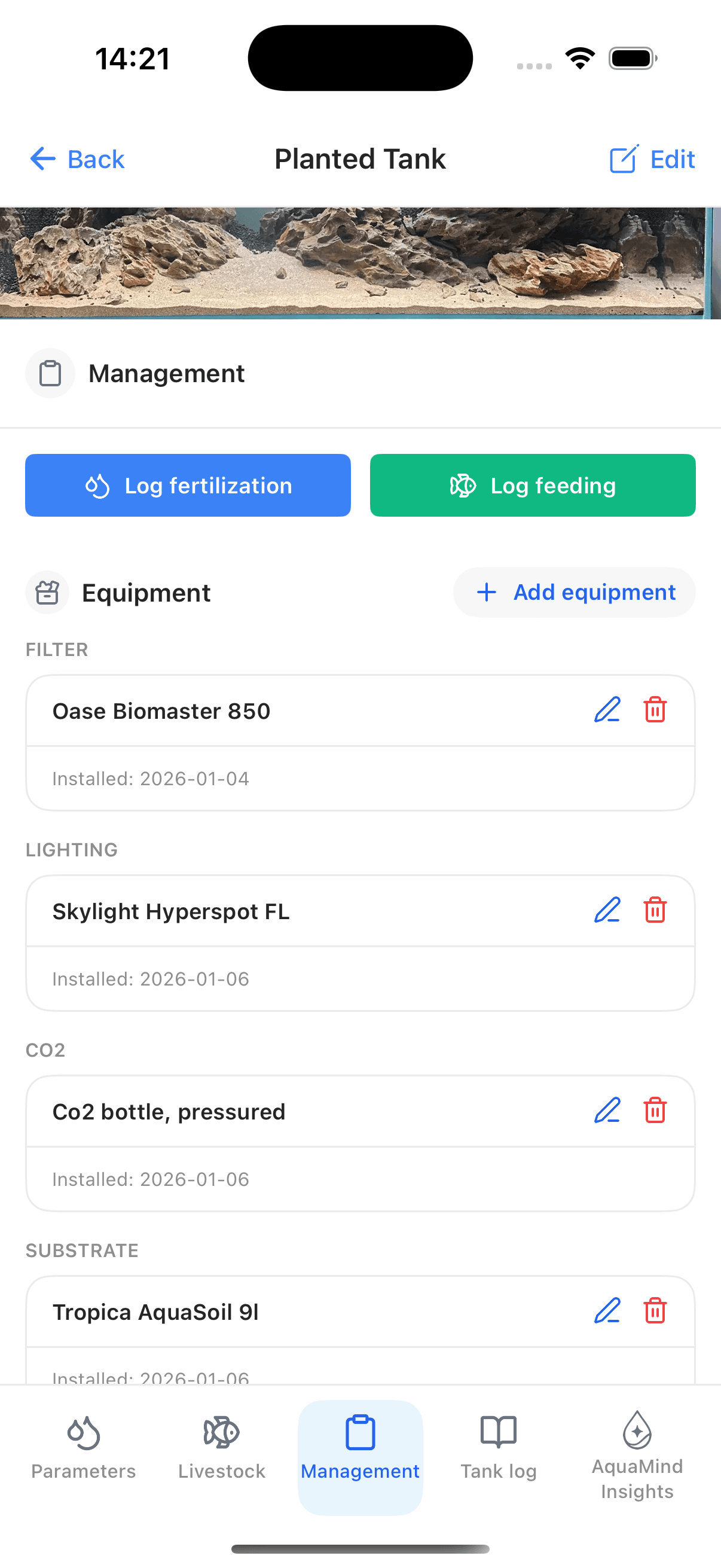The image size is (721, 1568).
Task: Remove Co2 bottle via its trash icon
Action: click(655, 1111)
